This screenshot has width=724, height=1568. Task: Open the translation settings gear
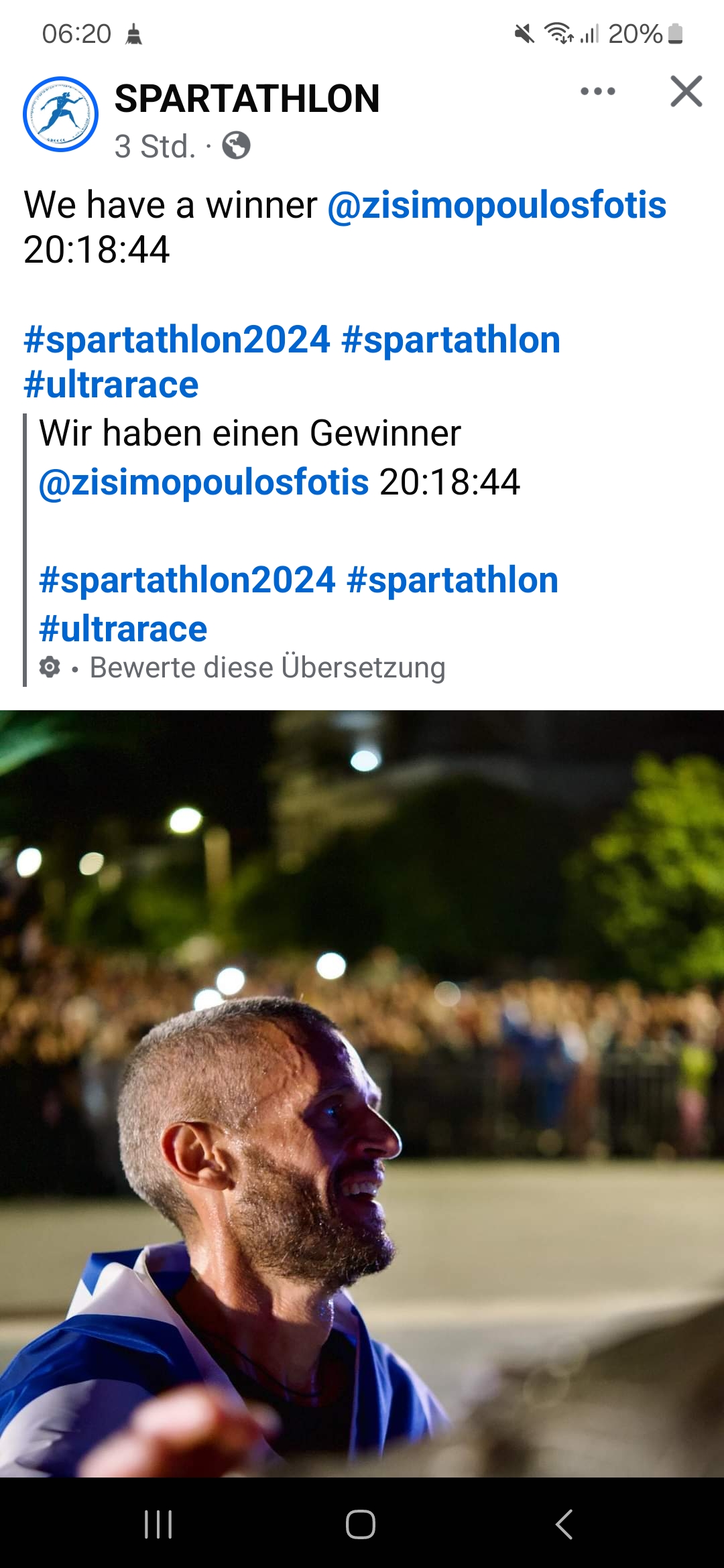(x=50, y=667)
